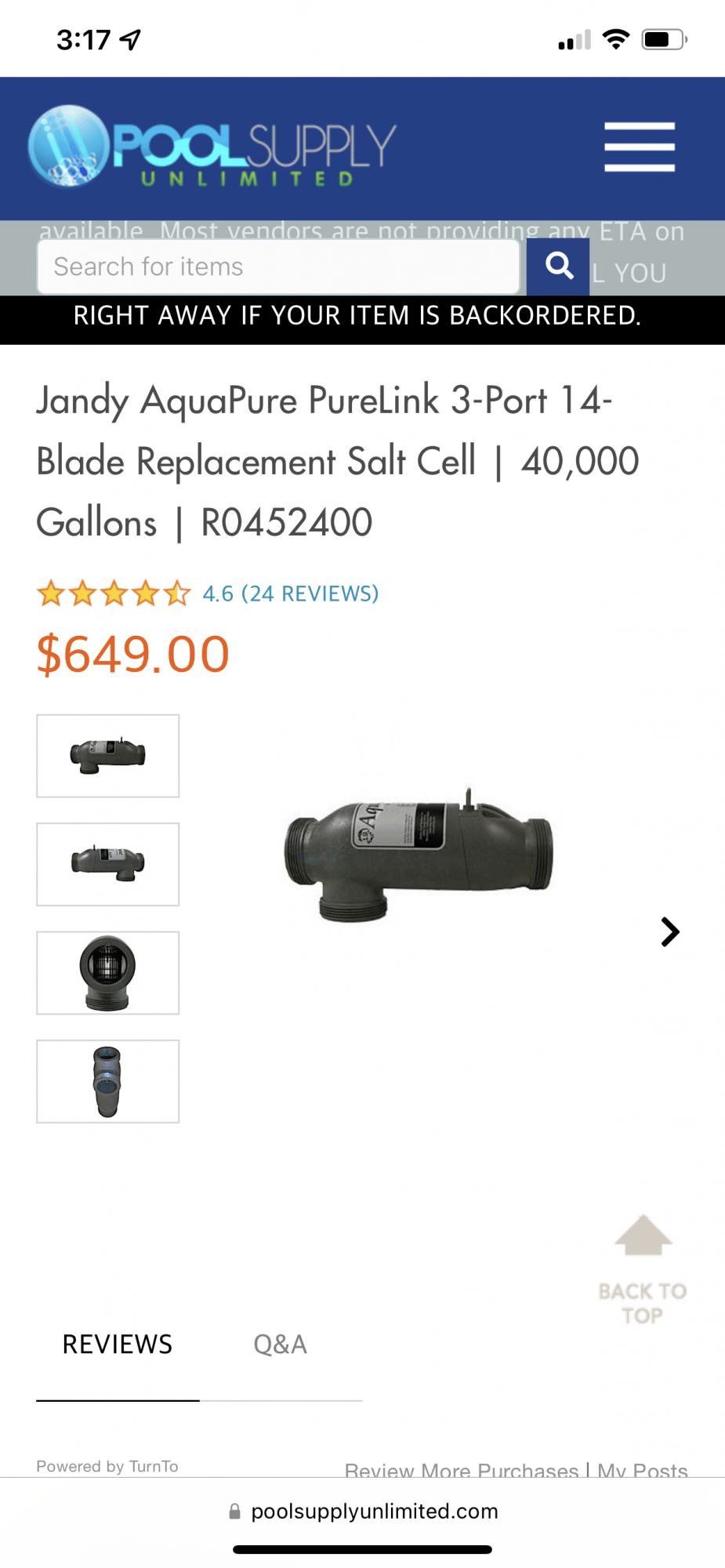The height and width of the screenshot is (1568, 725).
Task: Tap the Pool Supply Unlimited logo
Action: click(212, 147)
